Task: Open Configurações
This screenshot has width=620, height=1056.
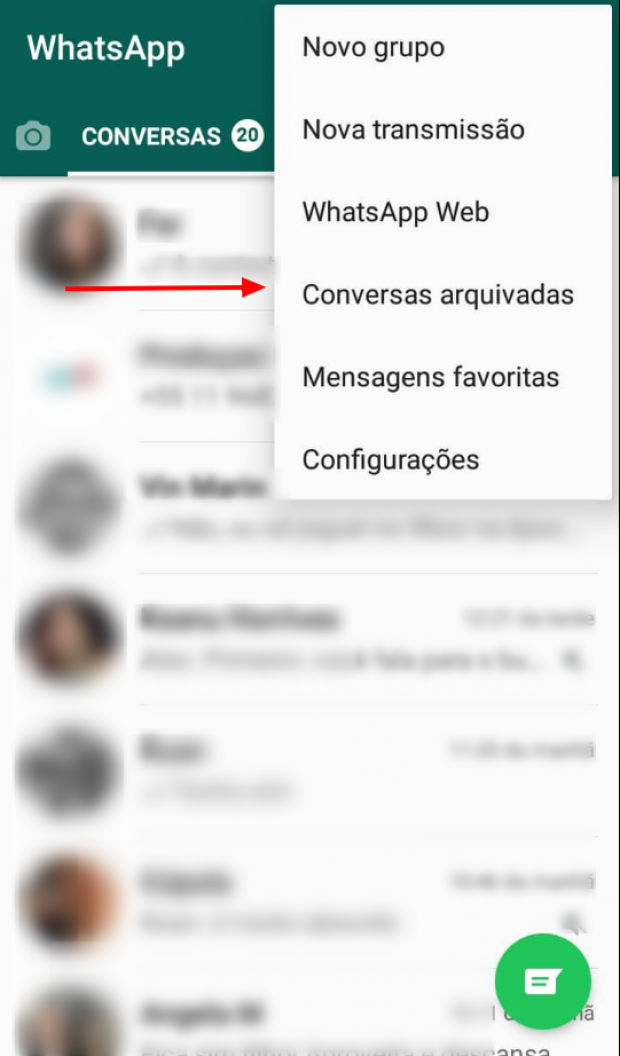Action: coord(443,460)
